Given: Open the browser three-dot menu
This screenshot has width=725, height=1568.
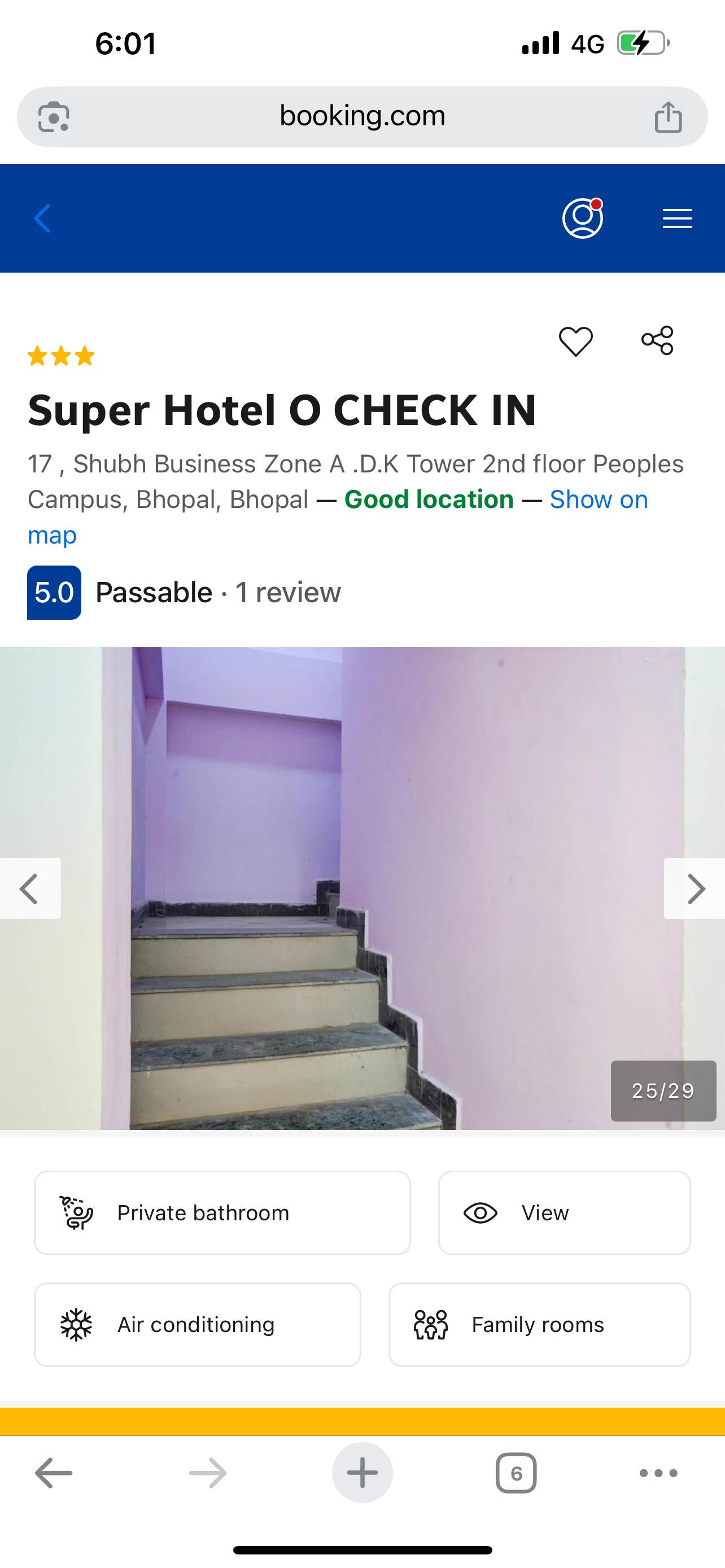Looking at the screenshot, I should [x=658, y=1473].
